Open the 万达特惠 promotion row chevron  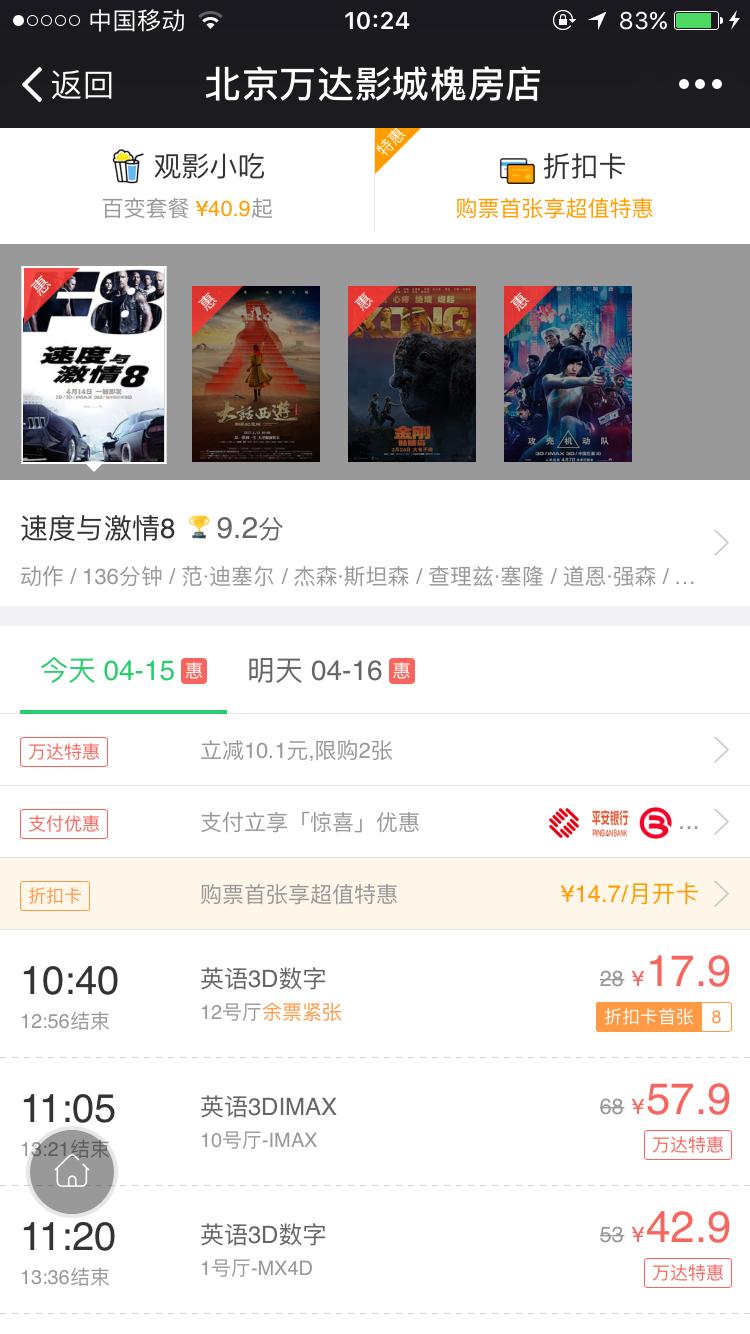click(x=720, y=751)
